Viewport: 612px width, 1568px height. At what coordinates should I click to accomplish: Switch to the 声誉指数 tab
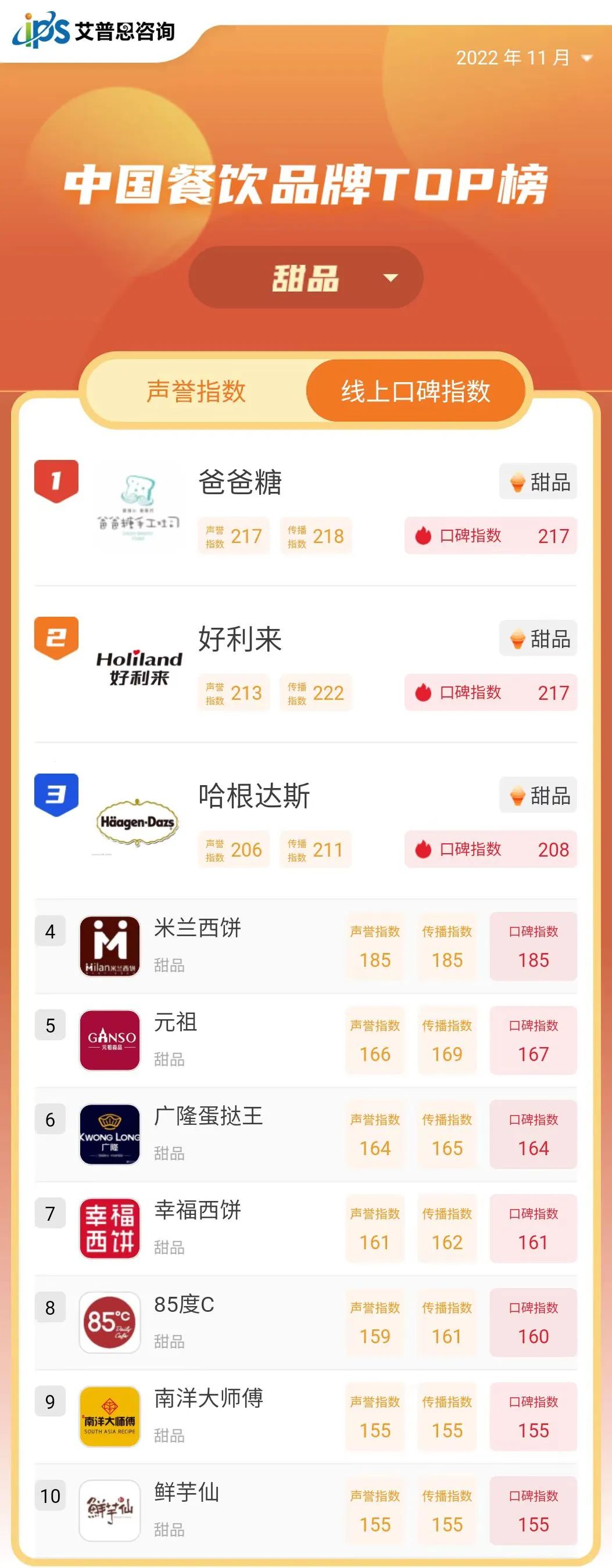pyautogui.click(x=196, y=391)
